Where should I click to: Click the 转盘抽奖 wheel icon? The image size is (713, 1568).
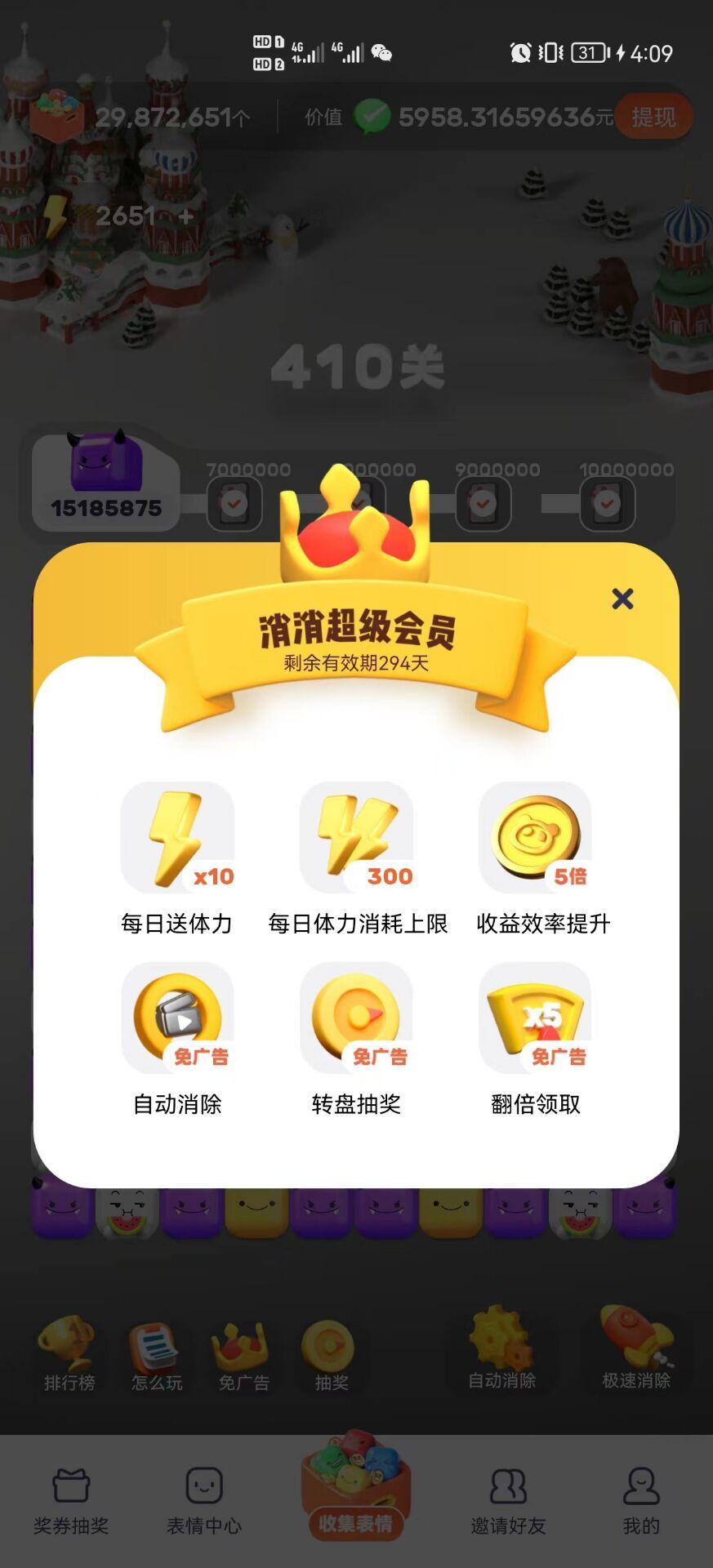[357, 1017]
